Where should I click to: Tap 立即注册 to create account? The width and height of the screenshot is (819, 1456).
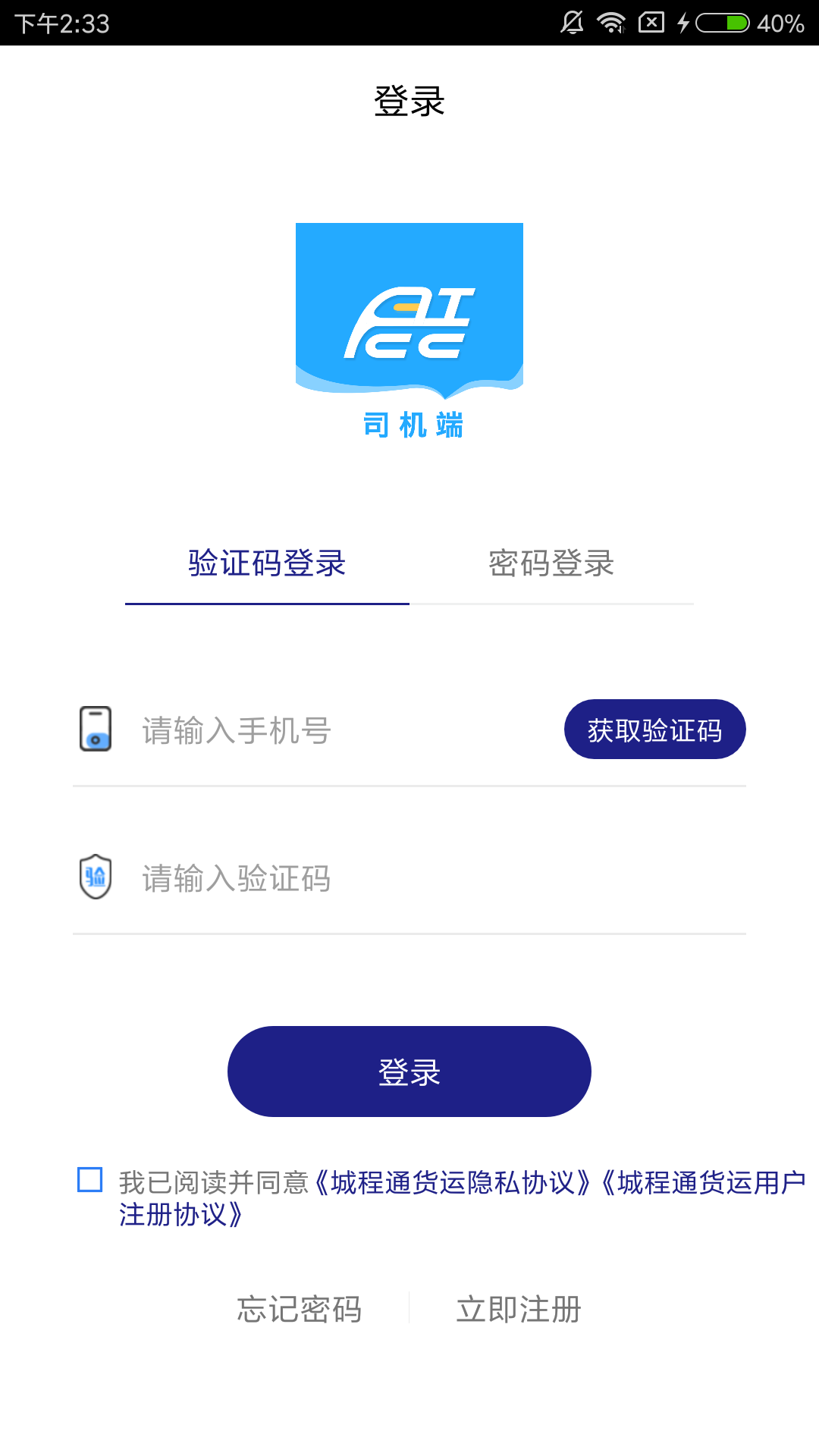pyautogui.click(x=519, y=1309)
